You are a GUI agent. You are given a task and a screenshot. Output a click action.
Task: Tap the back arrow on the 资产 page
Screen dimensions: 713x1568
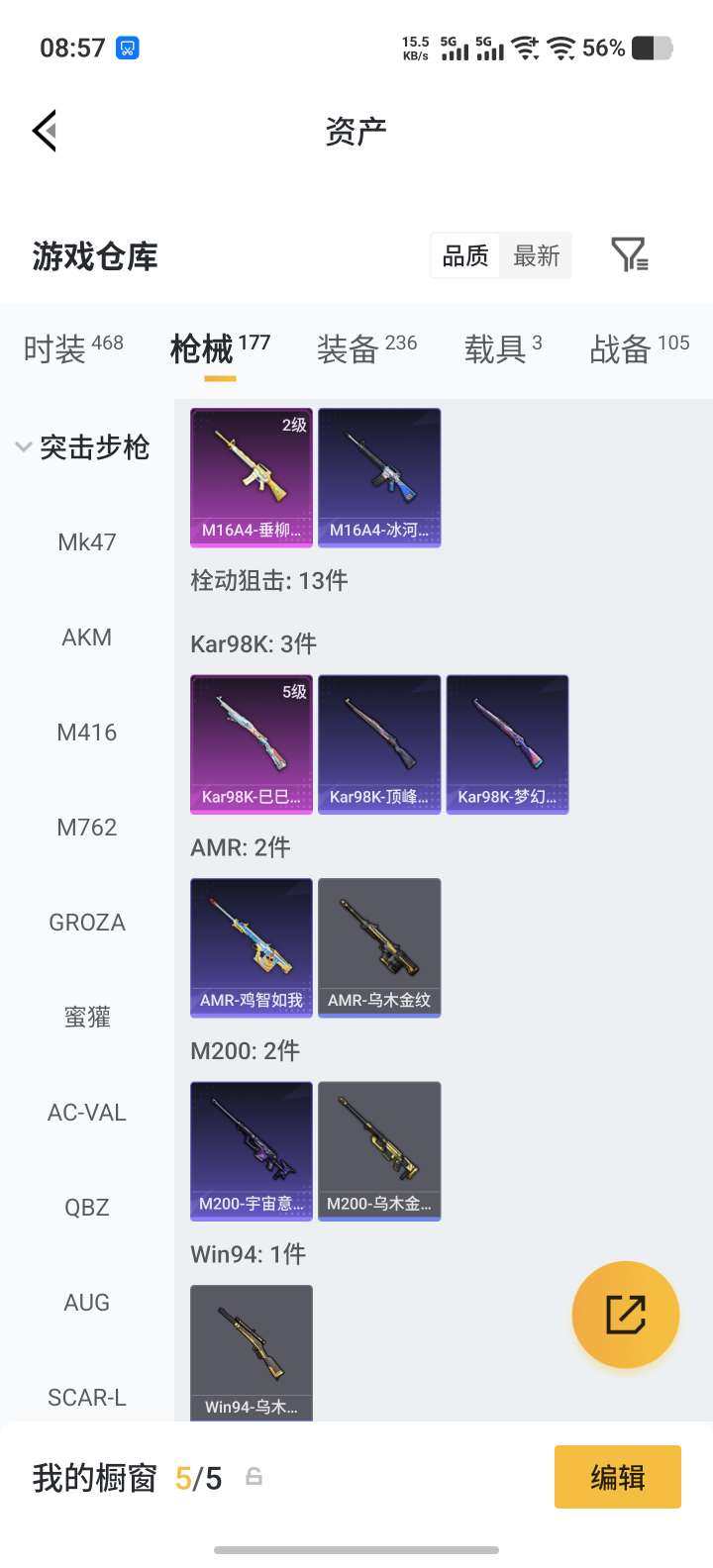click(43, 130)
